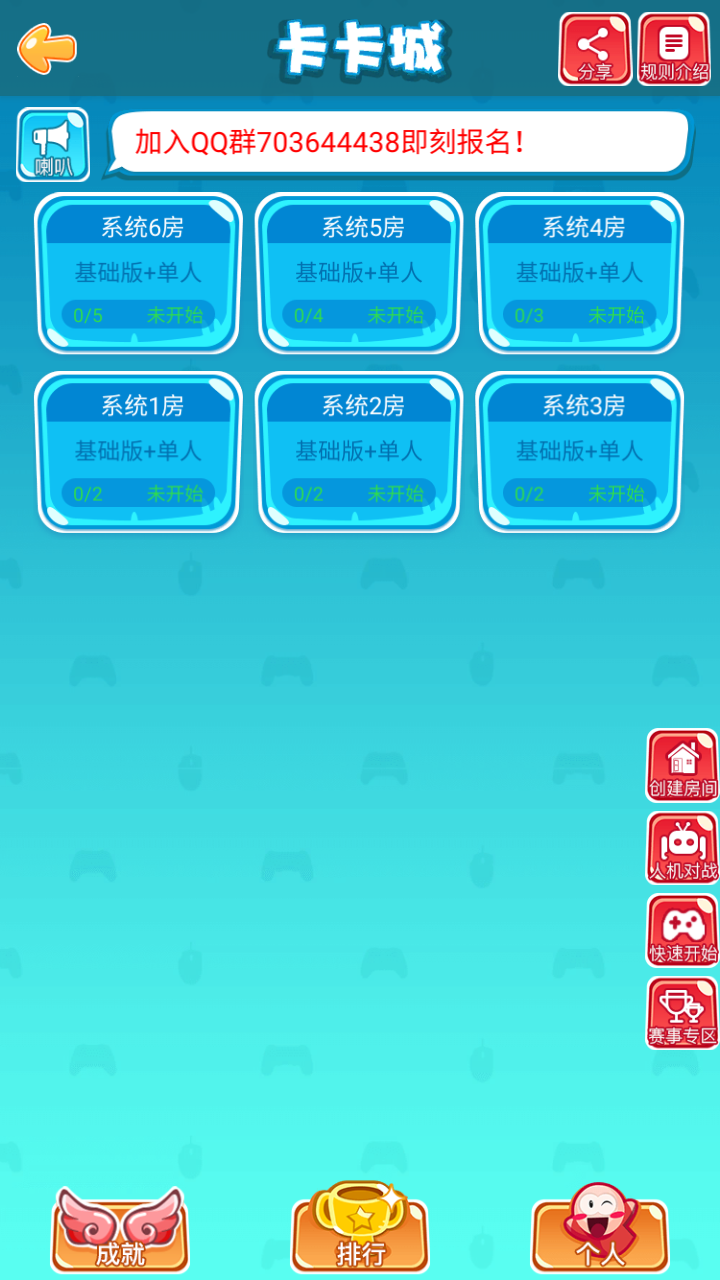Tap the 快速开始 quick start icon
Screen dimensions: 720x1280
click(682, 930)
